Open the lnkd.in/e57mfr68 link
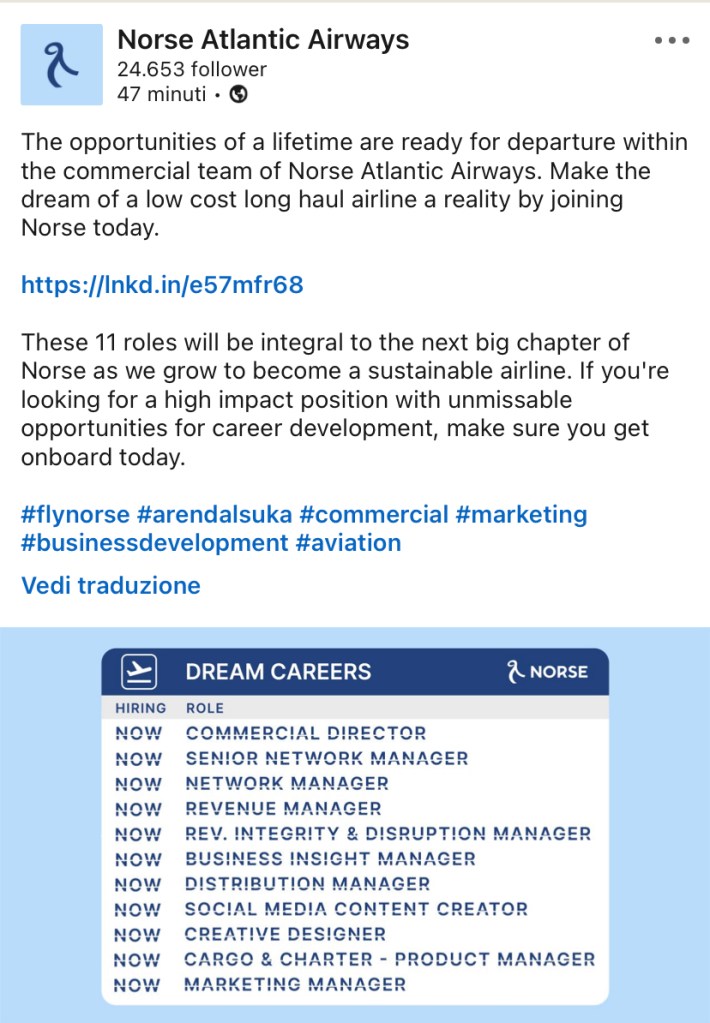 [162, 285]
